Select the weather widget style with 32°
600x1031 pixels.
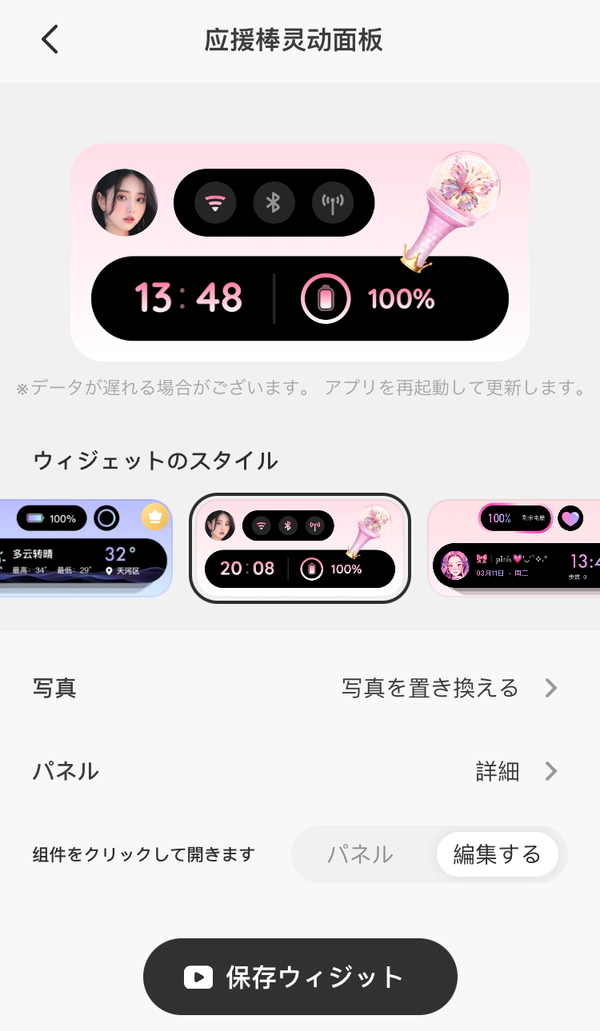click(85, 548)
